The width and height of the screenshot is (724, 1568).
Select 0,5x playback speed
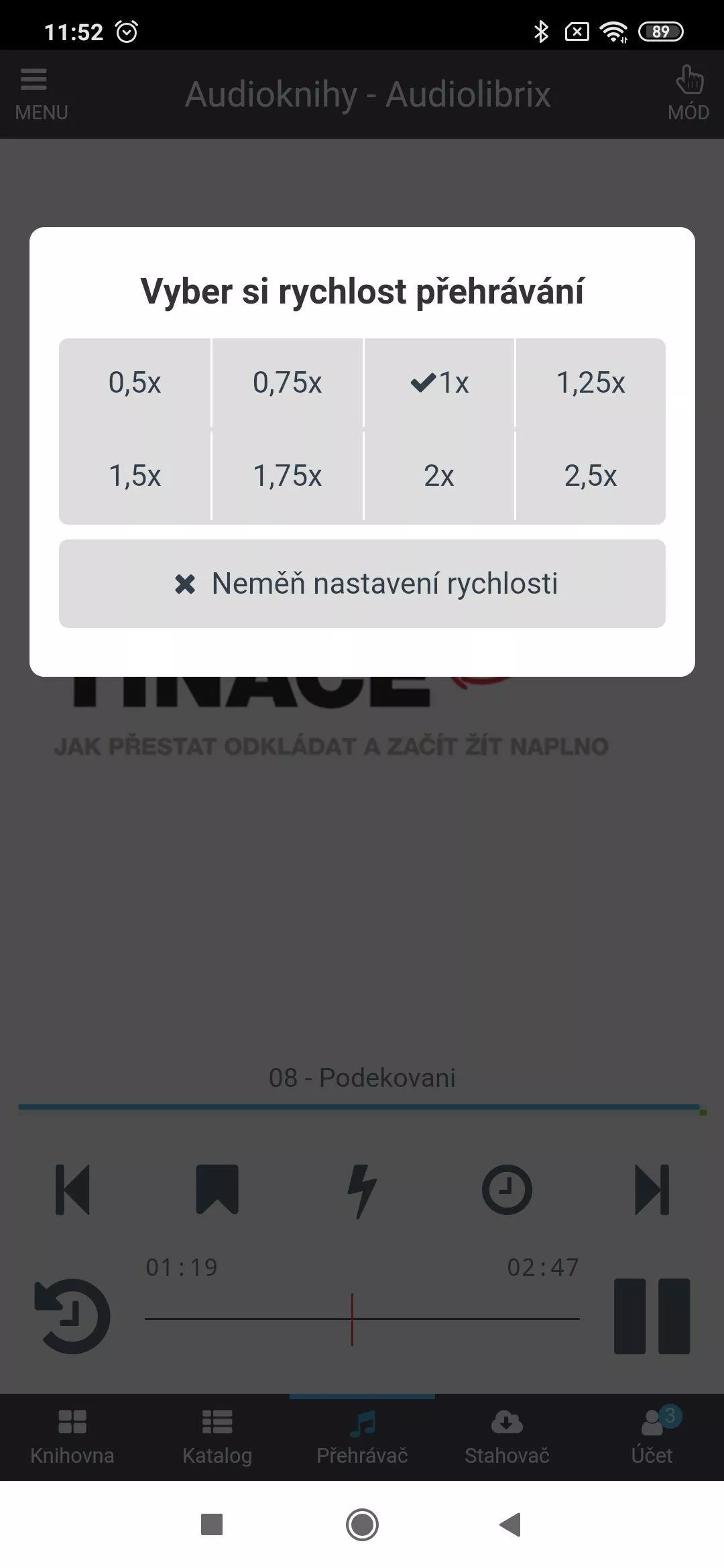[x=135, y=383]
